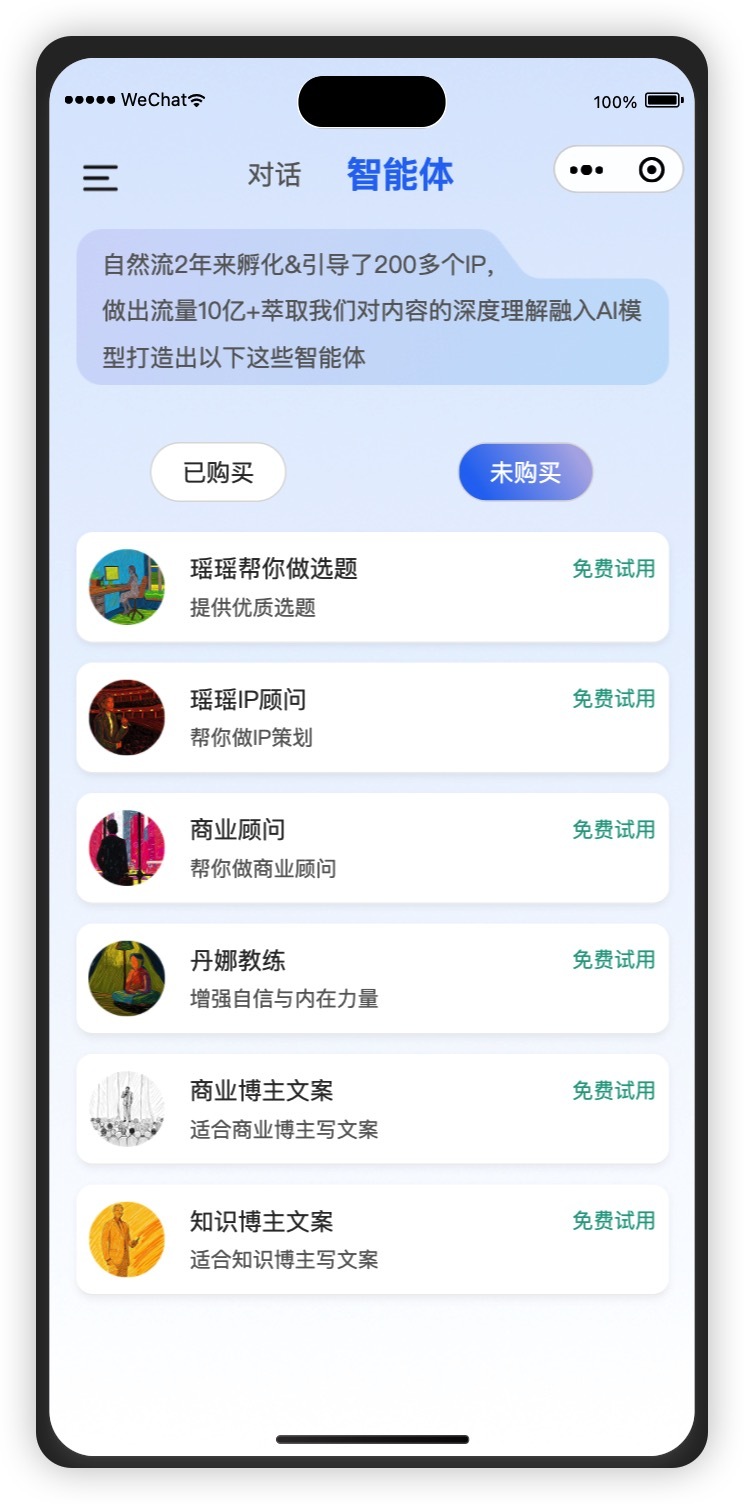Start free trial of 丹娜教练
744x1504 pixels.
(x=613, y=960)
